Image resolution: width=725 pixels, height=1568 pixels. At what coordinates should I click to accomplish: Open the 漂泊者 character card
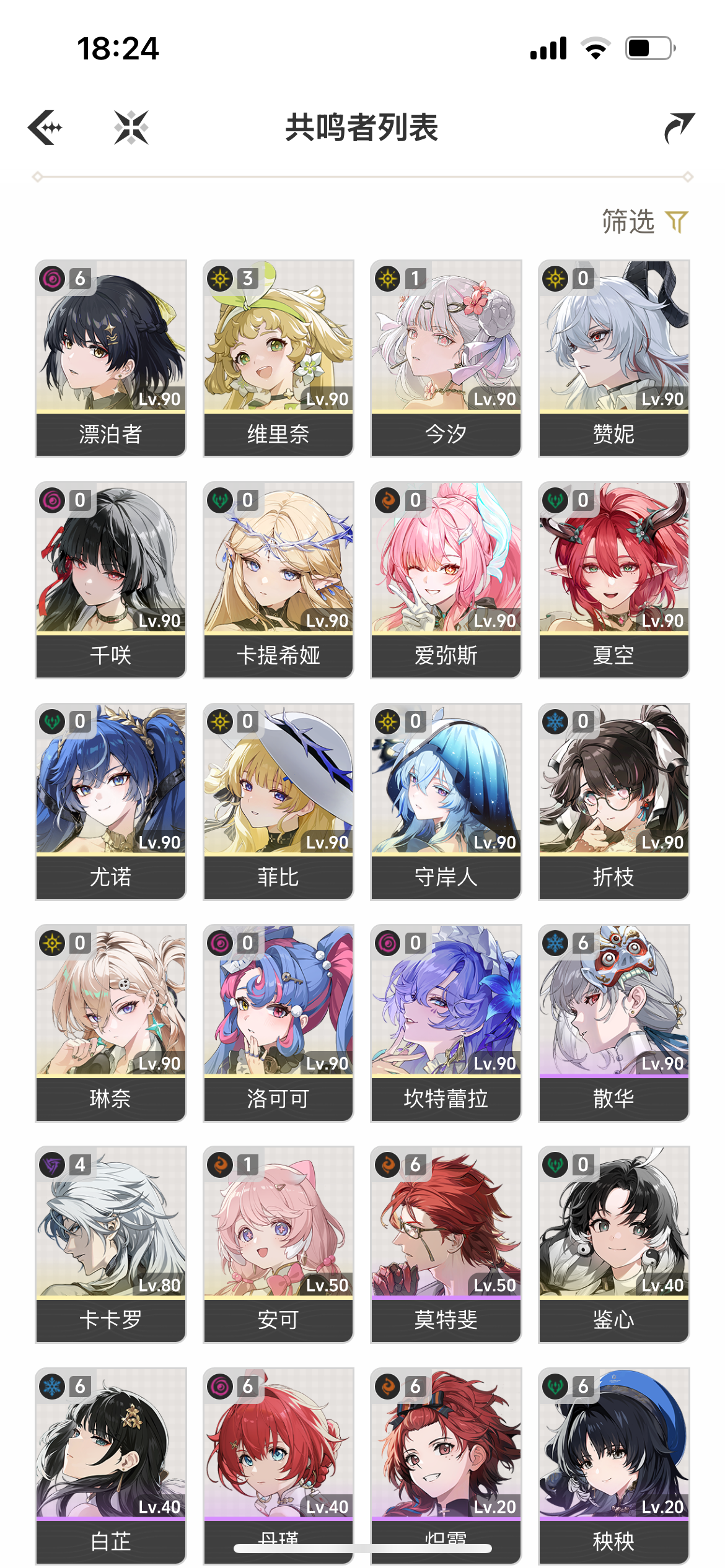(111, 358)
